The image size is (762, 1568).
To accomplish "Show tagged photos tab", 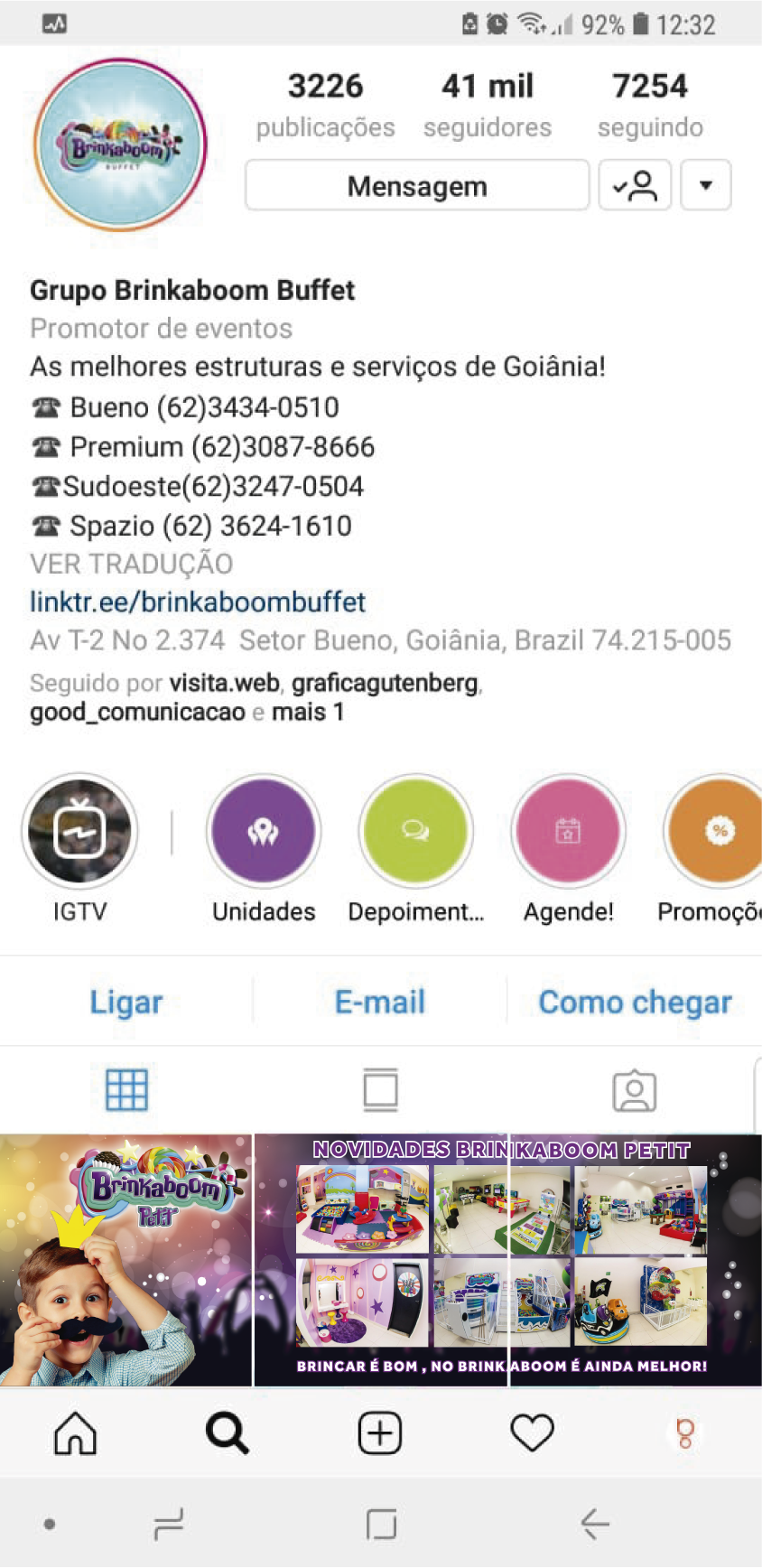I will 635,1090.
